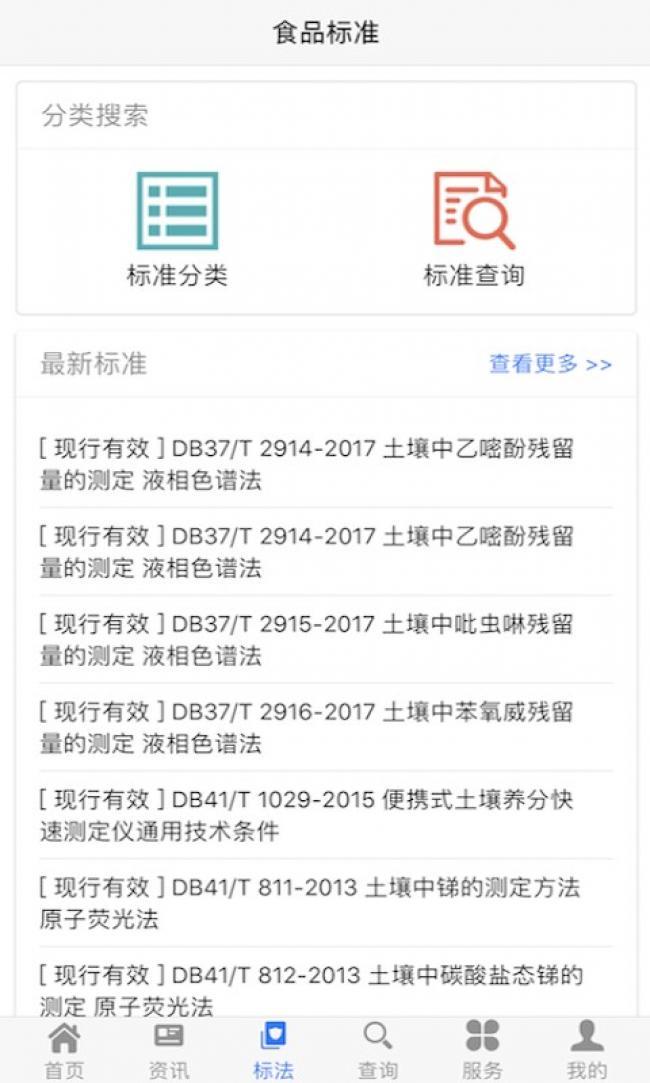Open DB37/T 2916-2017 苯氧威 standard
This screenshot has width=650, height=1083.
tap(306, 728)
